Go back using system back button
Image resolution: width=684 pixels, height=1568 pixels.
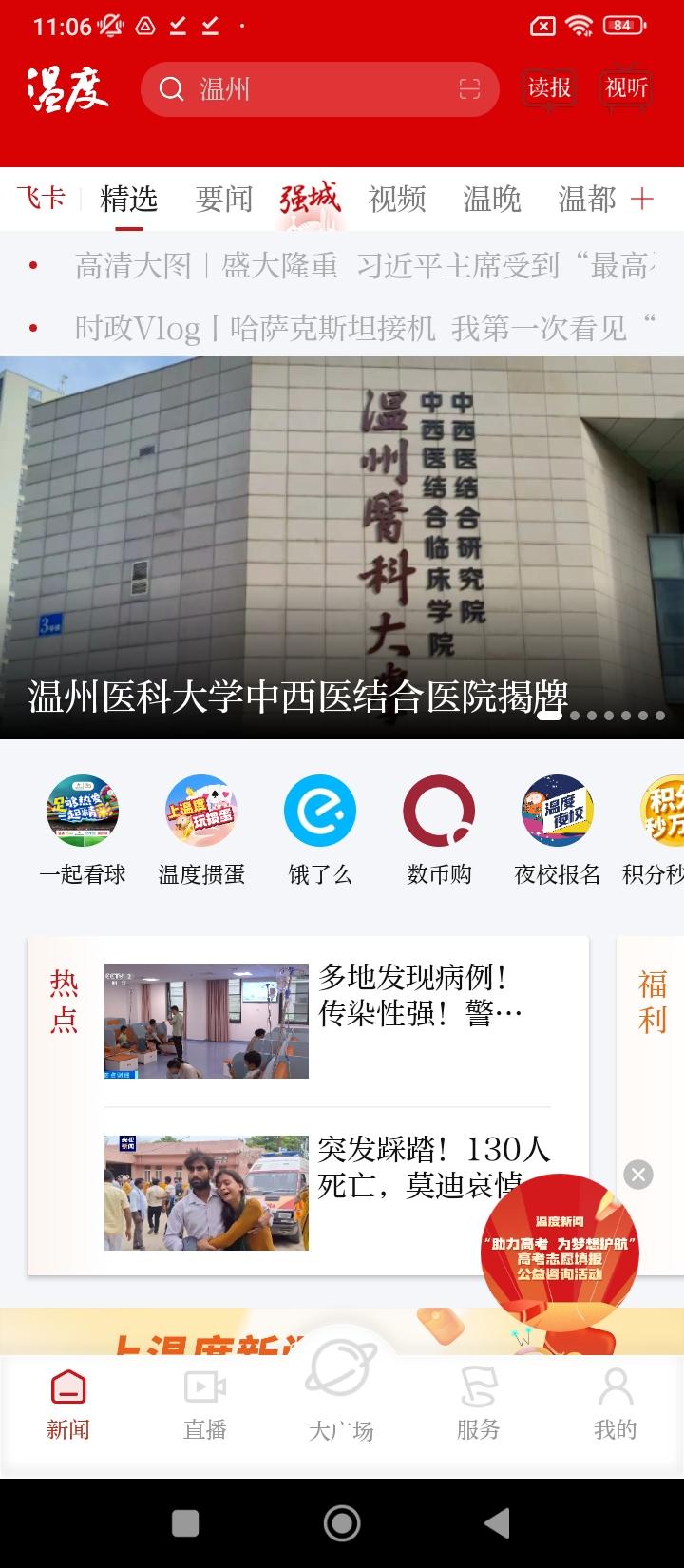497,1523
